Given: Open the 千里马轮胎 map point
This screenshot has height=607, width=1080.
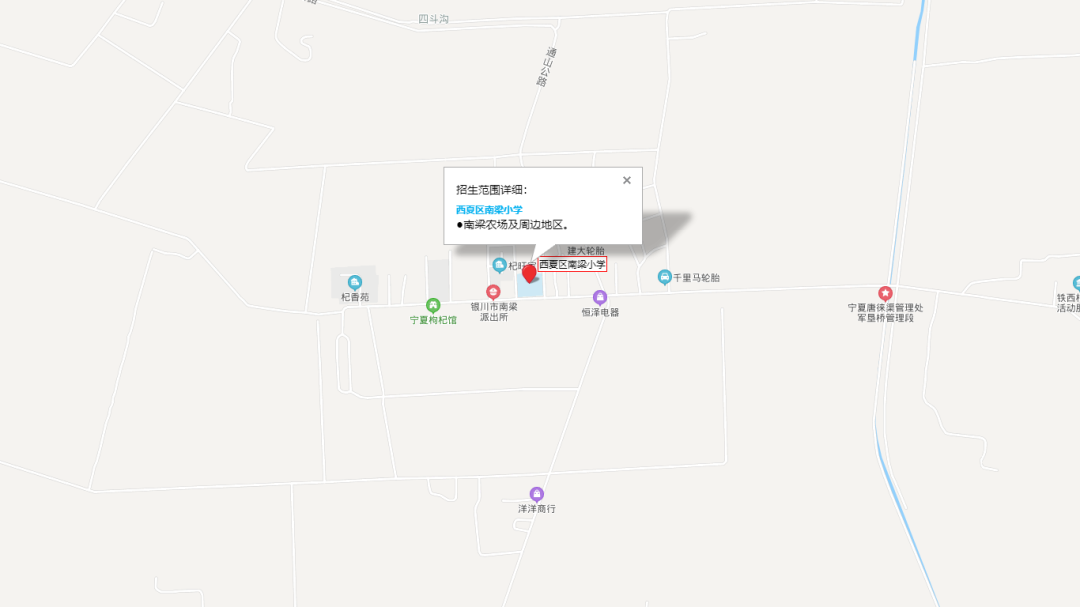Looking at the screenshot, I should 664,276.
